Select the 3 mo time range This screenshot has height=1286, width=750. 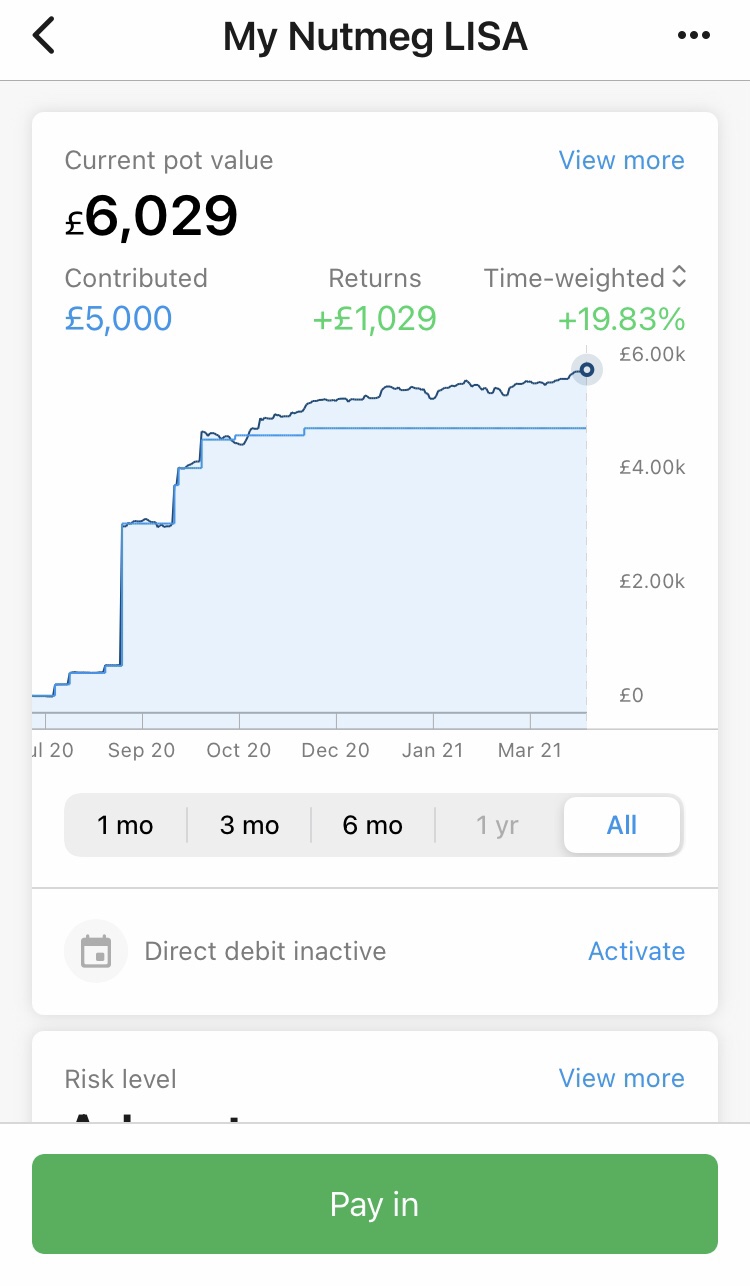point(249,825)
